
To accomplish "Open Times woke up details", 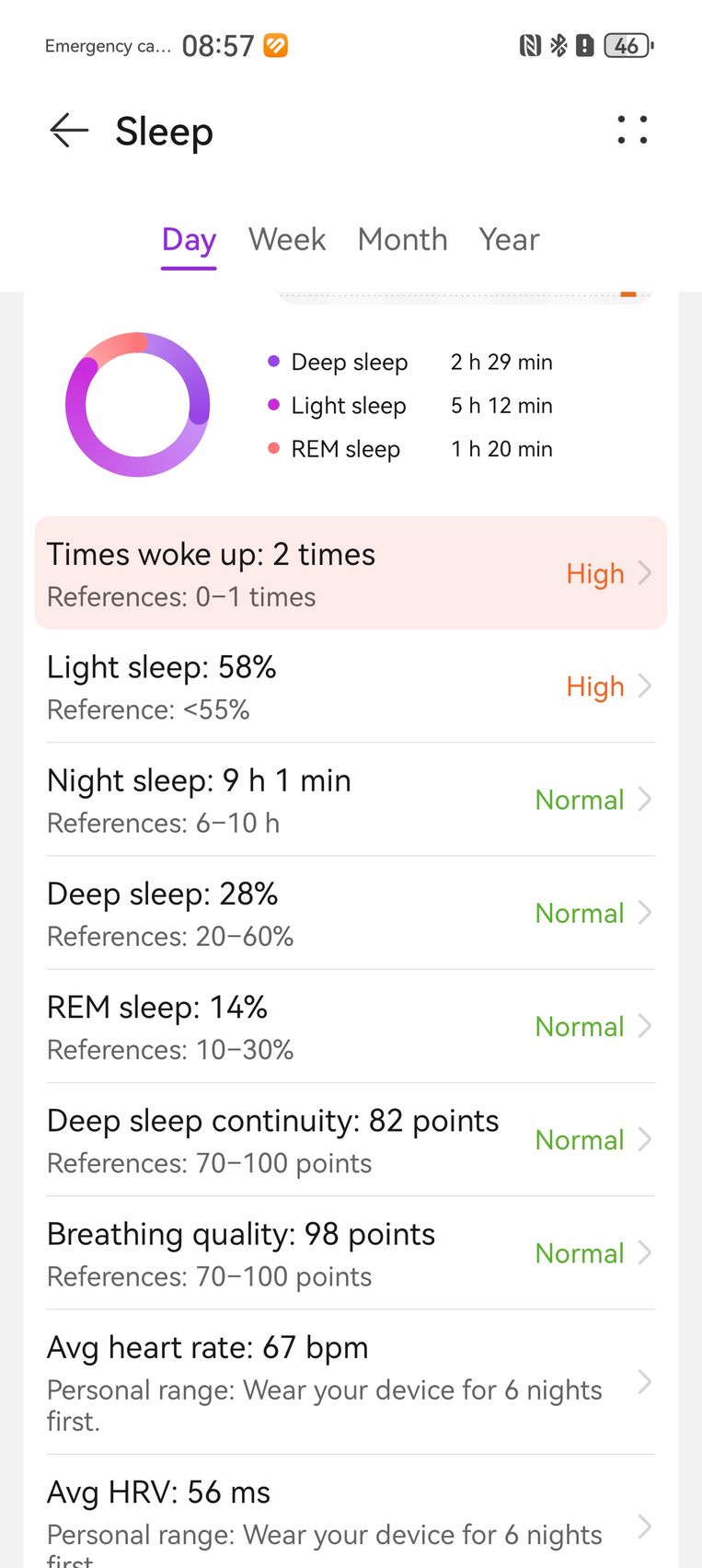I will pos(351,573).
